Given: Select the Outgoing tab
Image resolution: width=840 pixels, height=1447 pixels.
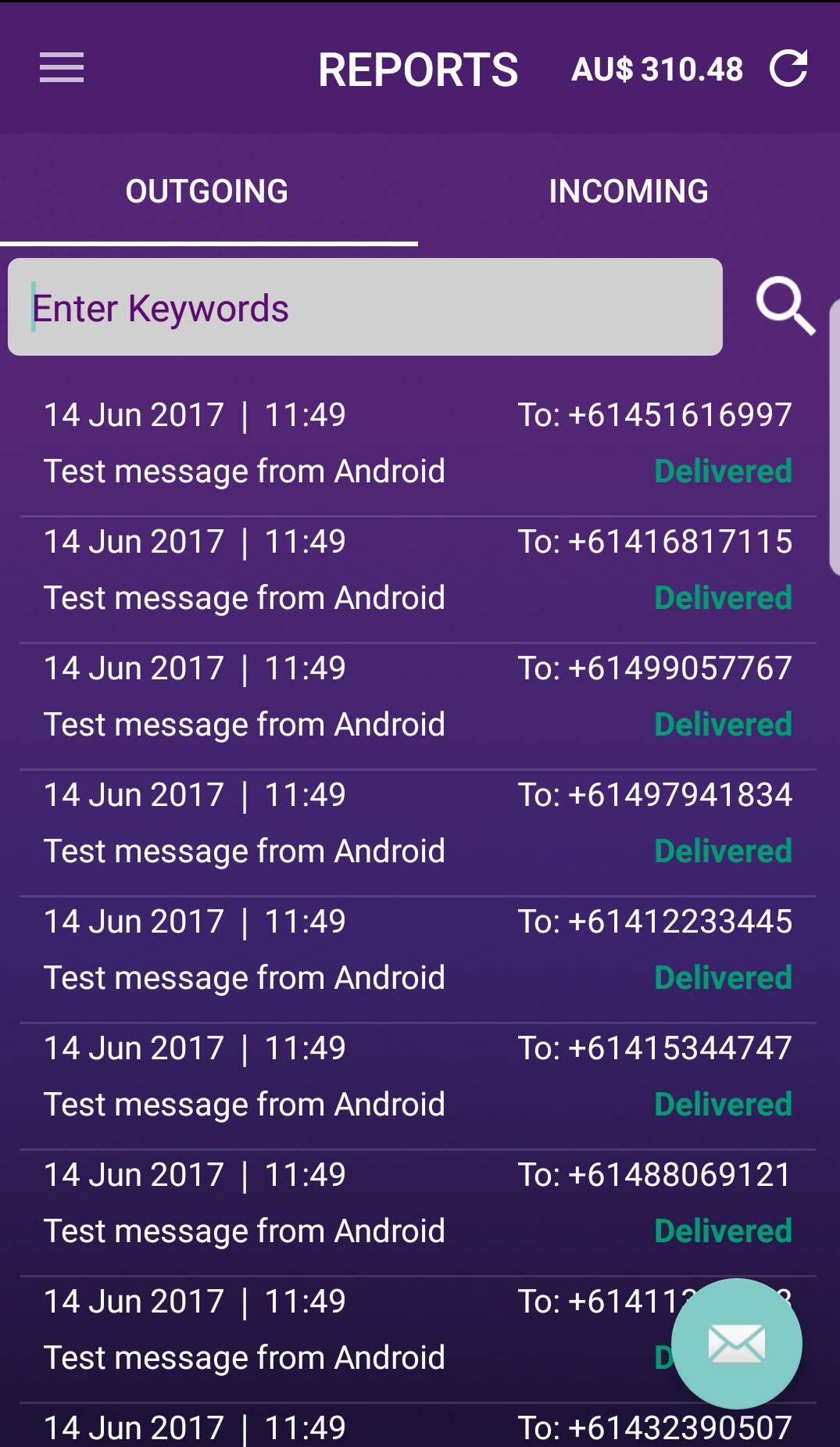Looking at the screenshot, I should point(207,192).
